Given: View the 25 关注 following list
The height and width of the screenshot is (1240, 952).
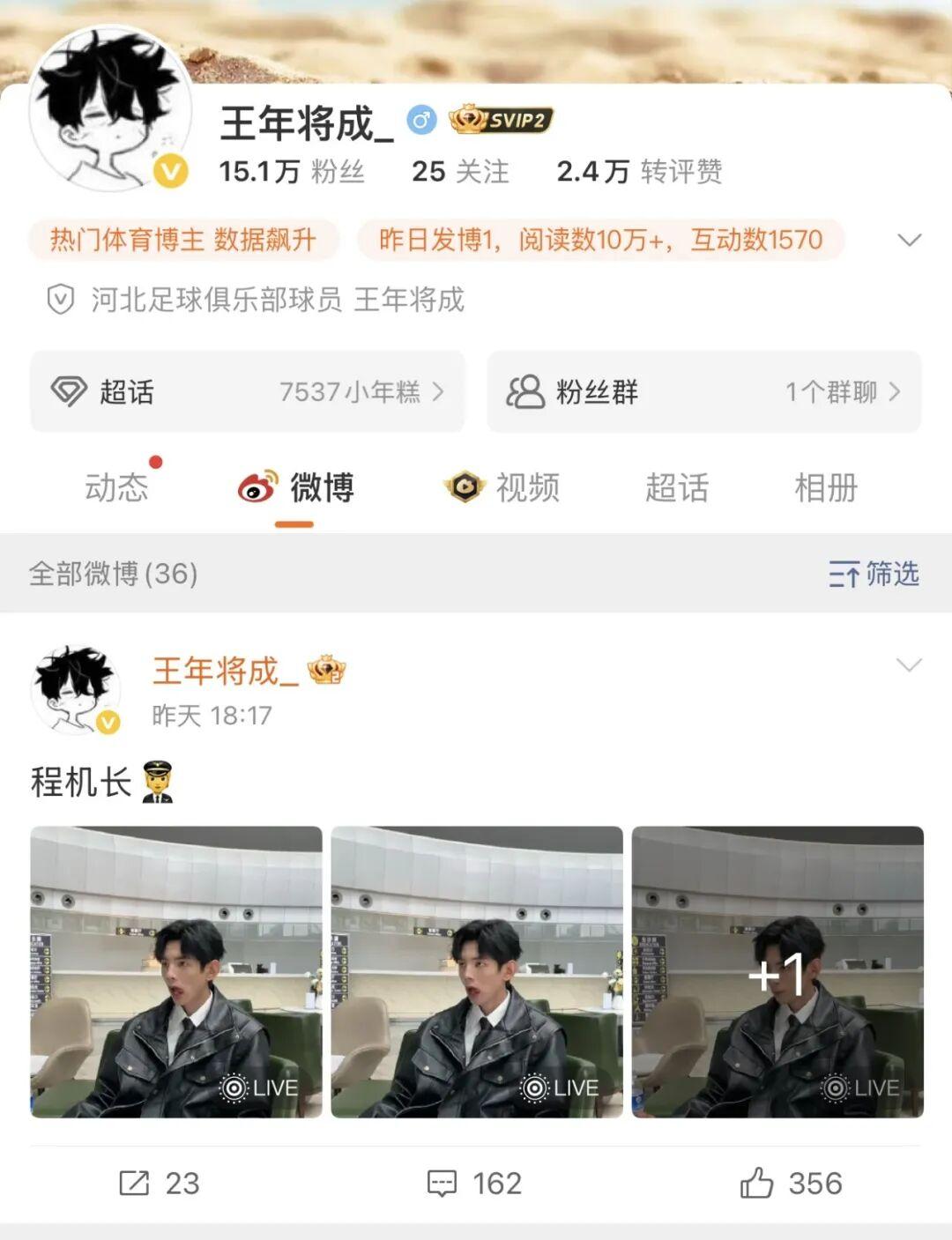Looking at the screenshot, I should point(460,171).
